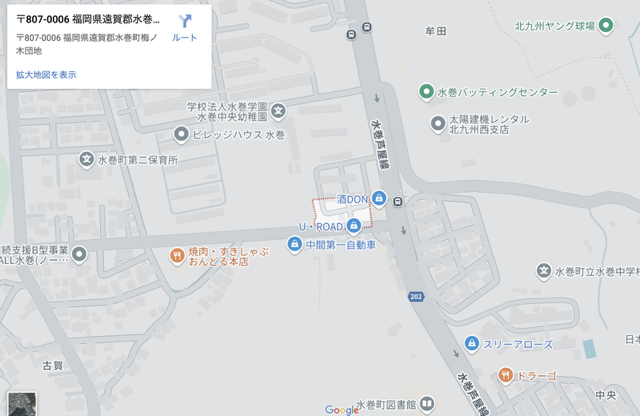Select the 水巻バッティングセンター map pin
The width and height of the screenshot is (640, 416).
pyautogui.click(x=425, y=91)
